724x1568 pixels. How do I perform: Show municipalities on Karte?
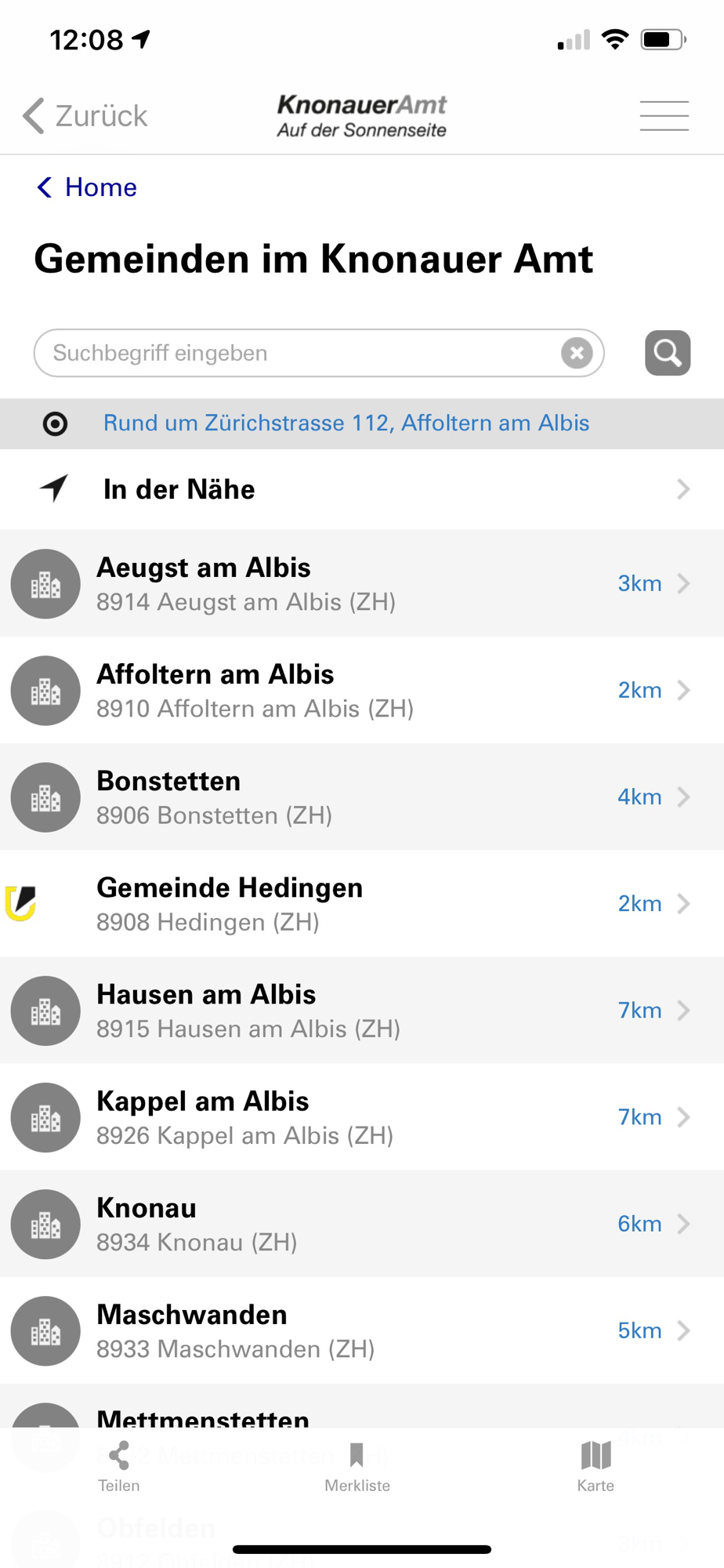click(595, 1466)
